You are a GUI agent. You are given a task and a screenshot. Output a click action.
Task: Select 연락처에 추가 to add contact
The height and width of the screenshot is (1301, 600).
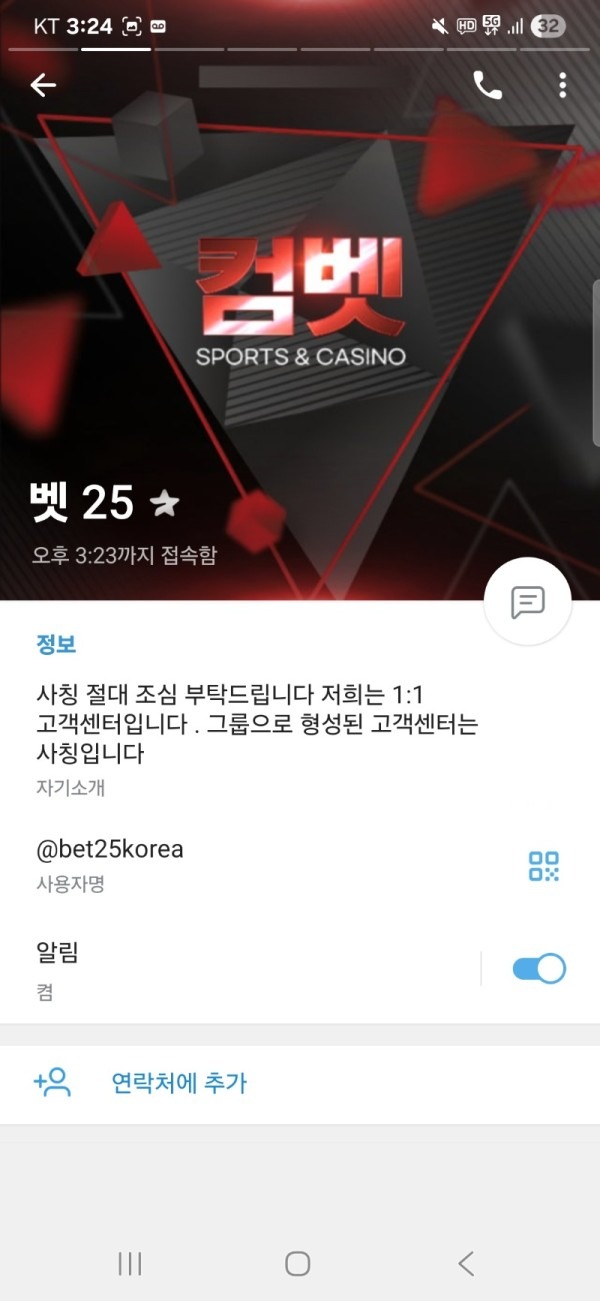(x=180, y=1082)
